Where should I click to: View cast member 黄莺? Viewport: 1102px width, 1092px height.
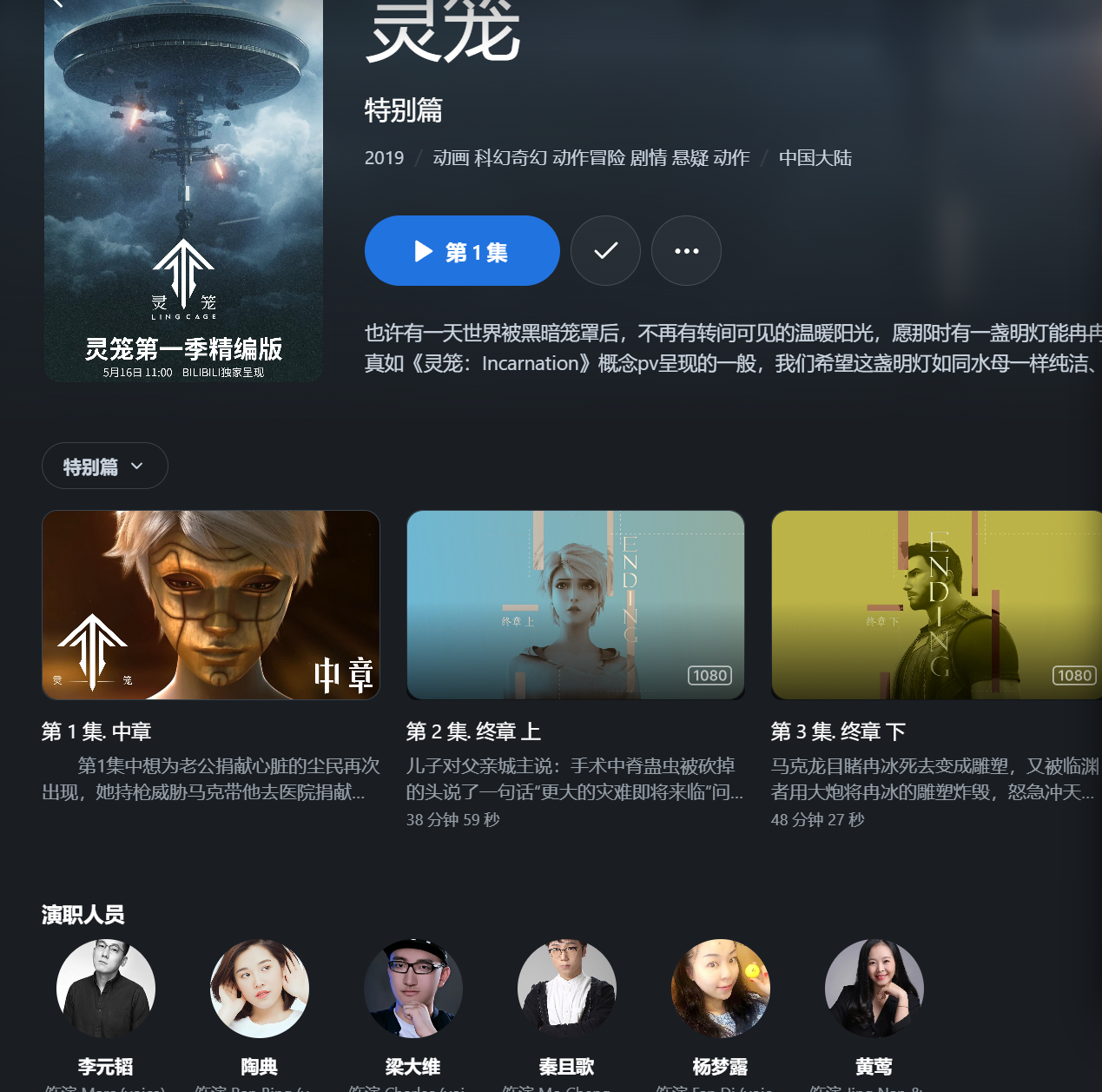coord(874,989)
